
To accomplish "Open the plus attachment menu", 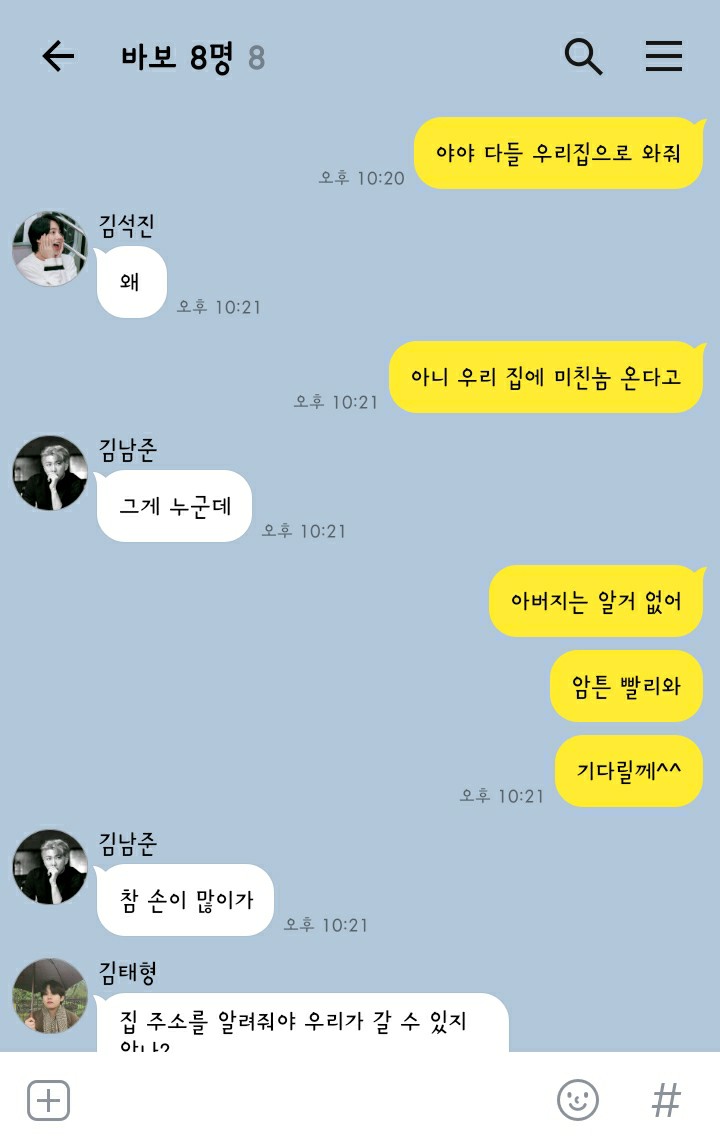I will coord(48,1101).
